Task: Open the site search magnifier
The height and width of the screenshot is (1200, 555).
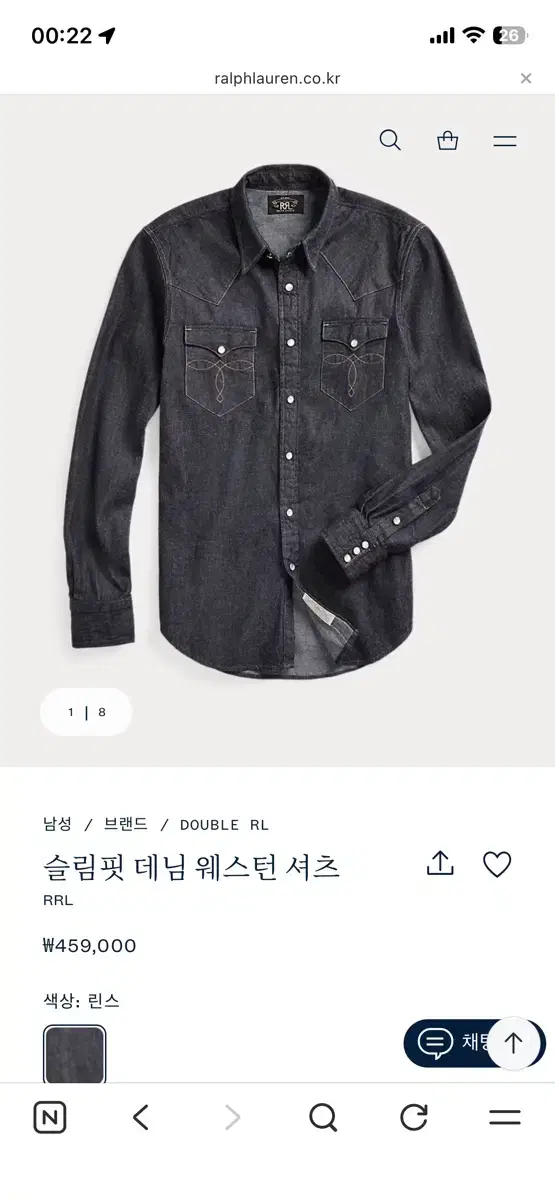Action: (390, 140)
